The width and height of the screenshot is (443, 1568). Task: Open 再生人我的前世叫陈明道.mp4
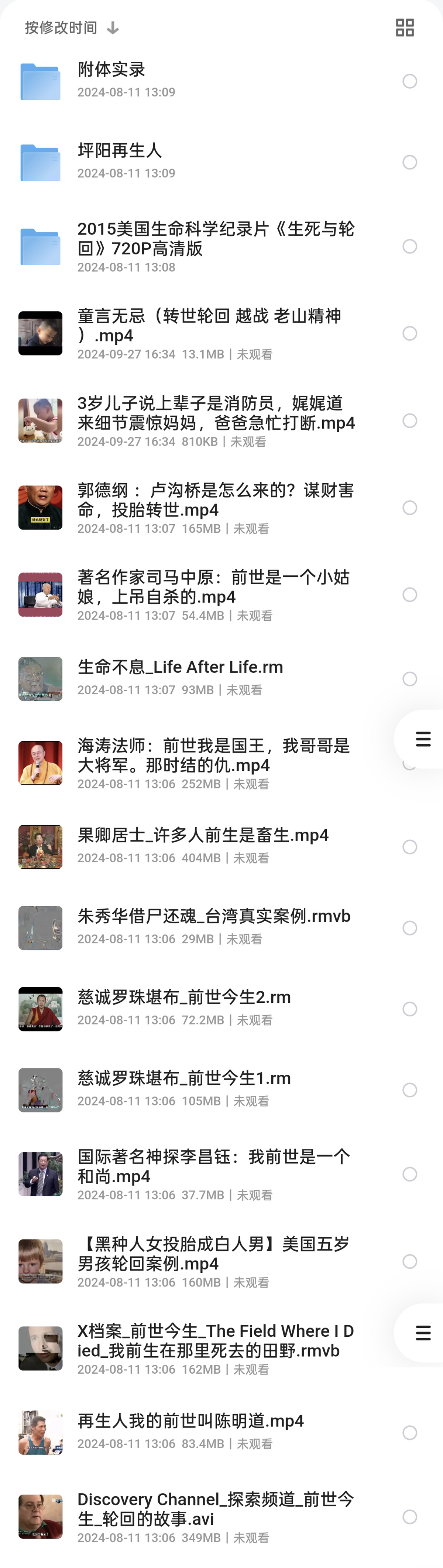pyautogui.click(x=190, y=1421)
